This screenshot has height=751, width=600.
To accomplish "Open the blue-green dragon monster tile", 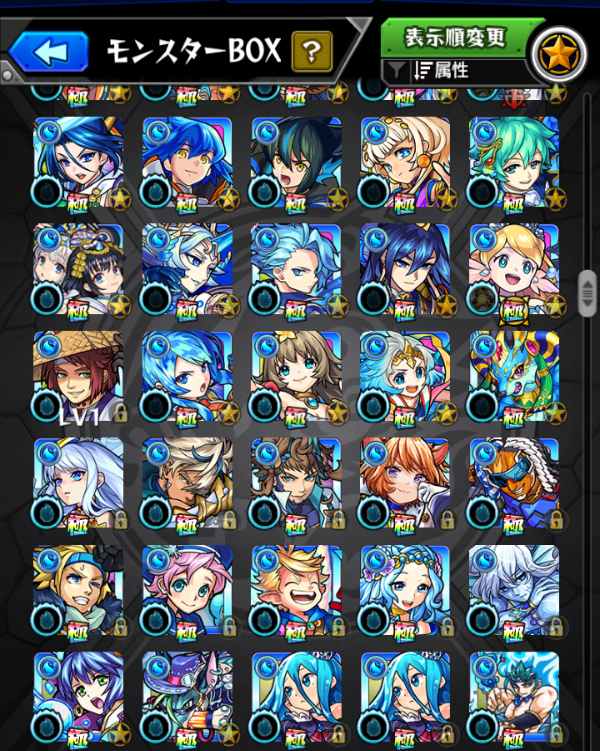I will (x=513, y=376).
